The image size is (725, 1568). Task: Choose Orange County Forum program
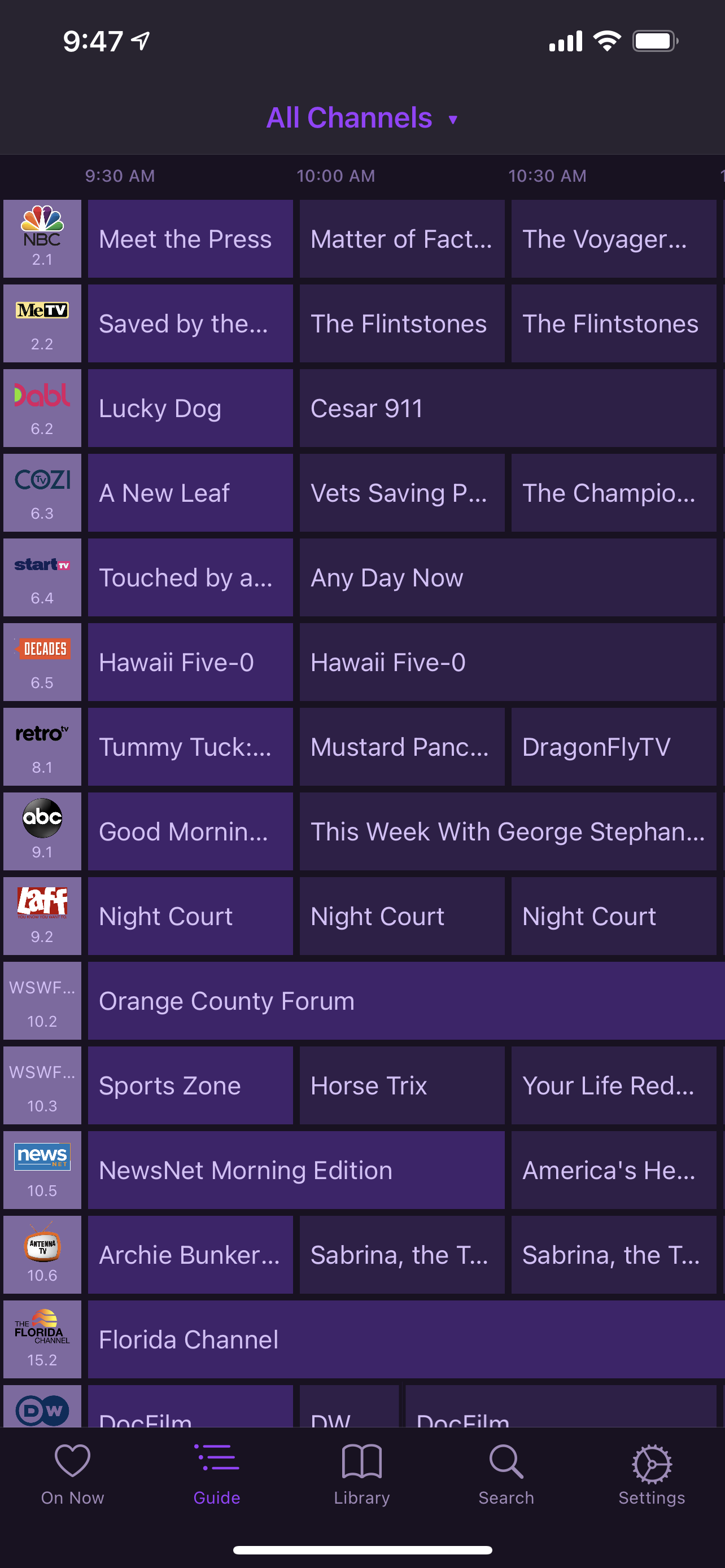point(405,1000)
